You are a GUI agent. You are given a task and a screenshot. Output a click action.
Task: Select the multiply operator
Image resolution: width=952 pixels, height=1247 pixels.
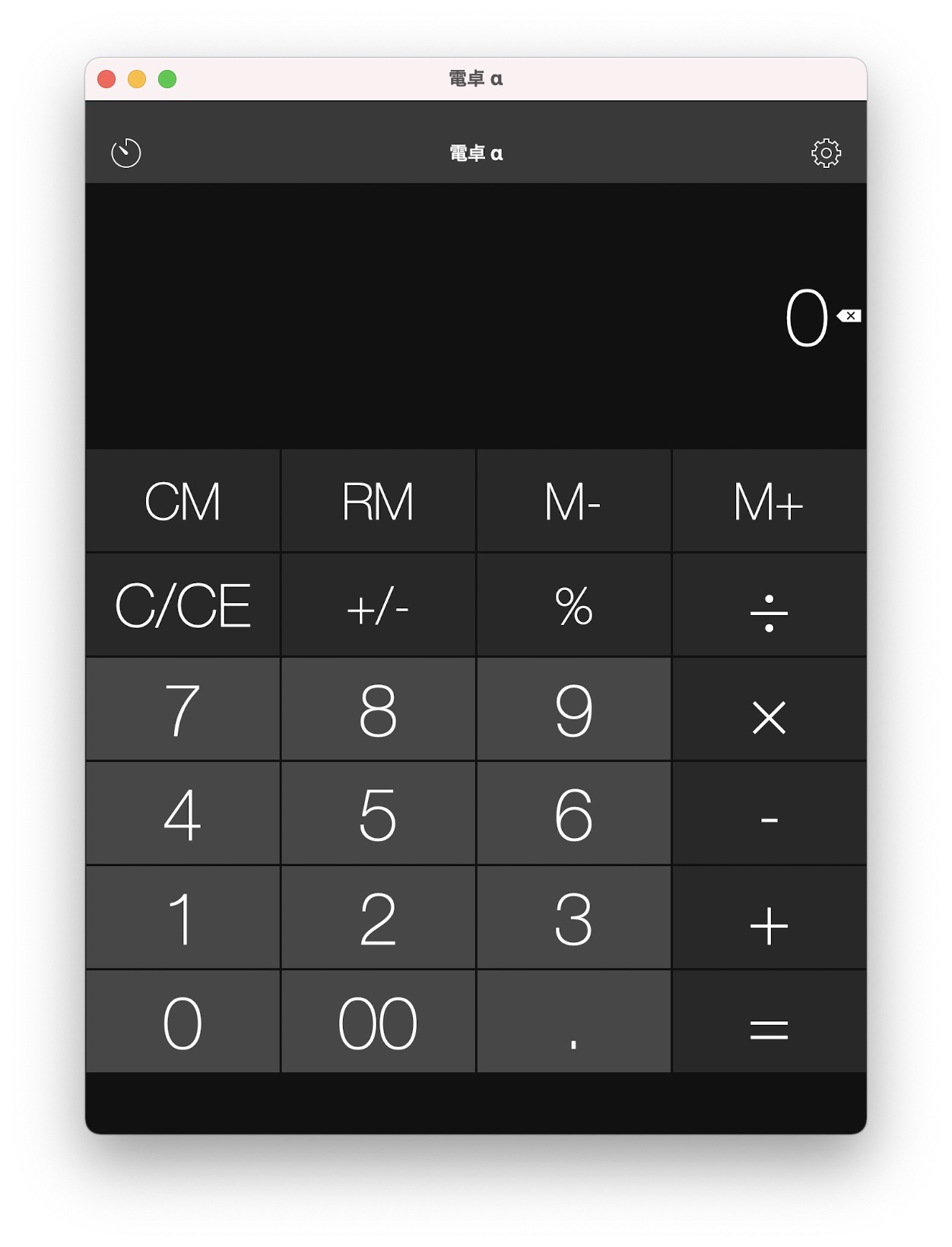click(769, 709)
